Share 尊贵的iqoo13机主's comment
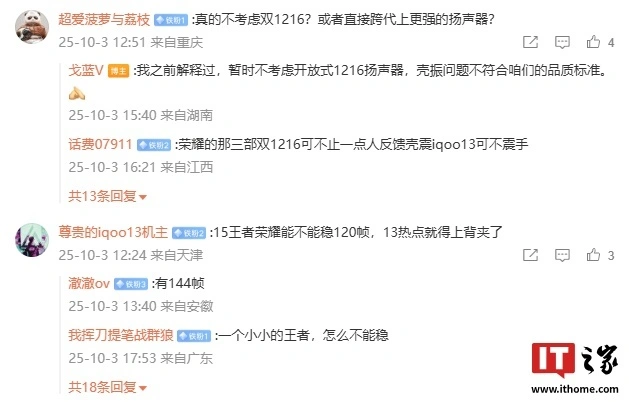 532,256
